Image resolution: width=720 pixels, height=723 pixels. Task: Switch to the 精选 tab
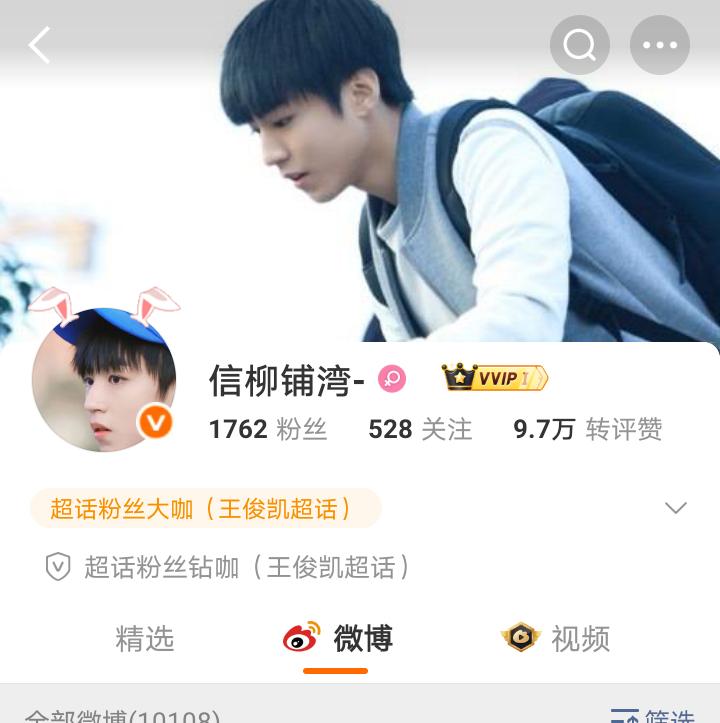(x=145, y=638)
